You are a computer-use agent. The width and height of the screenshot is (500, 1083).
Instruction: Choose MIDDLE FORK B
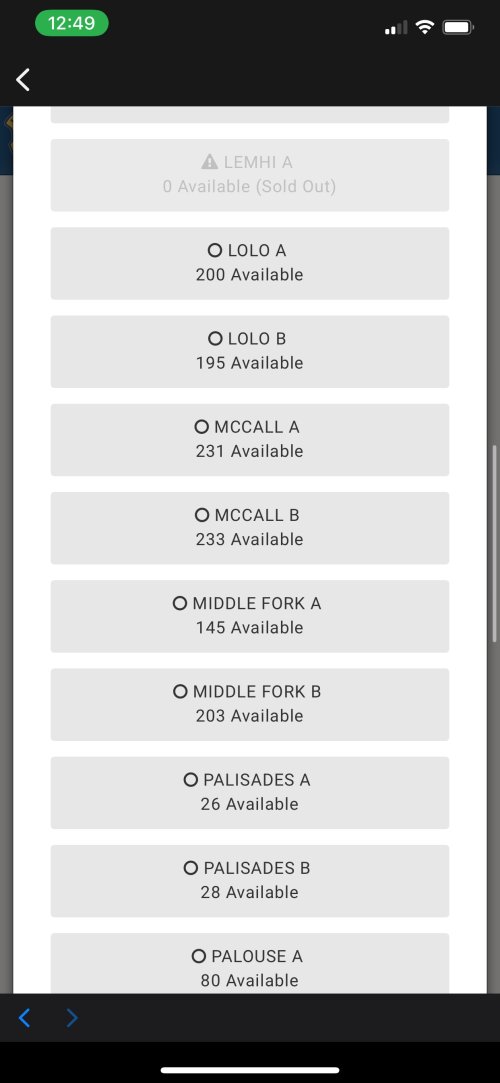[x=249, y=705]
